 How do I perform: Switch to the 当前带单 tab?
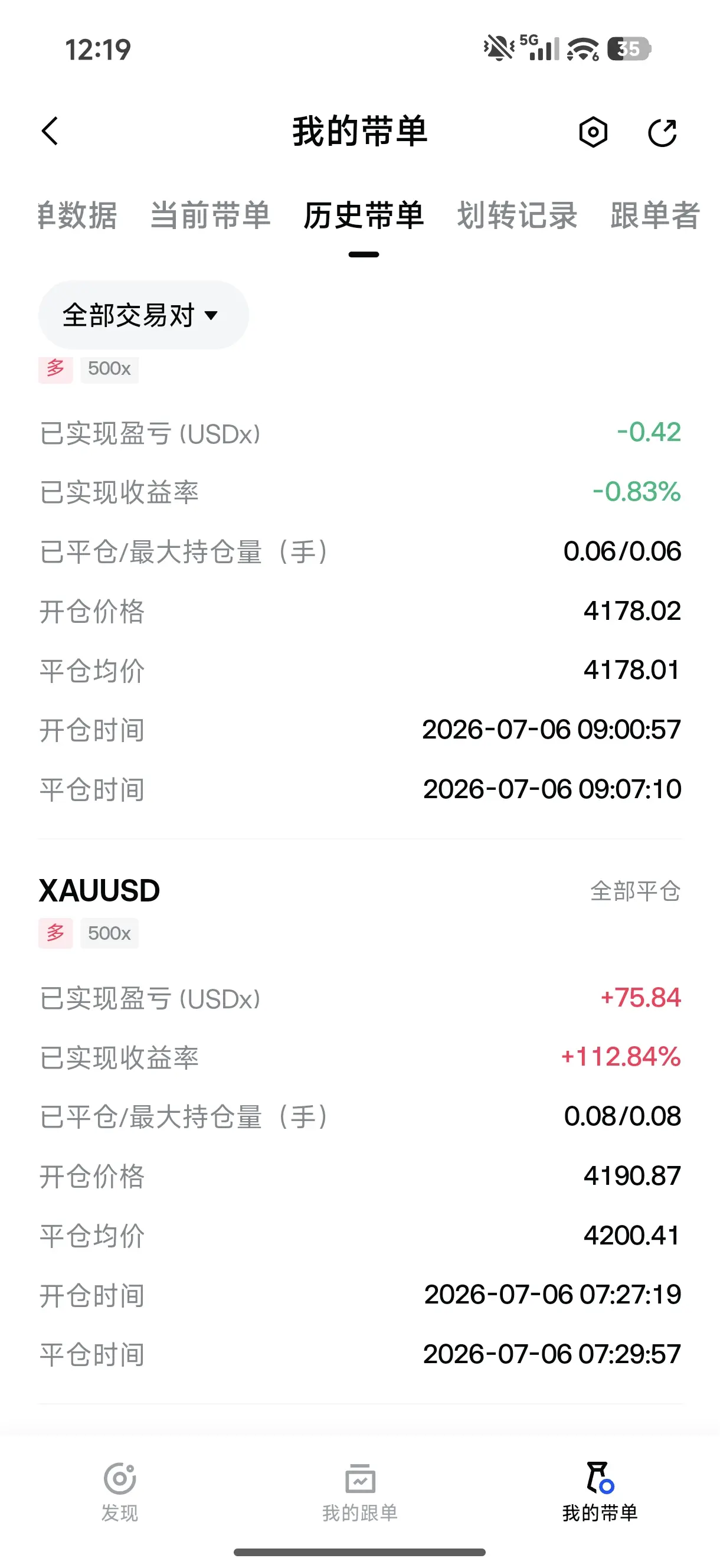click(210, 215)
